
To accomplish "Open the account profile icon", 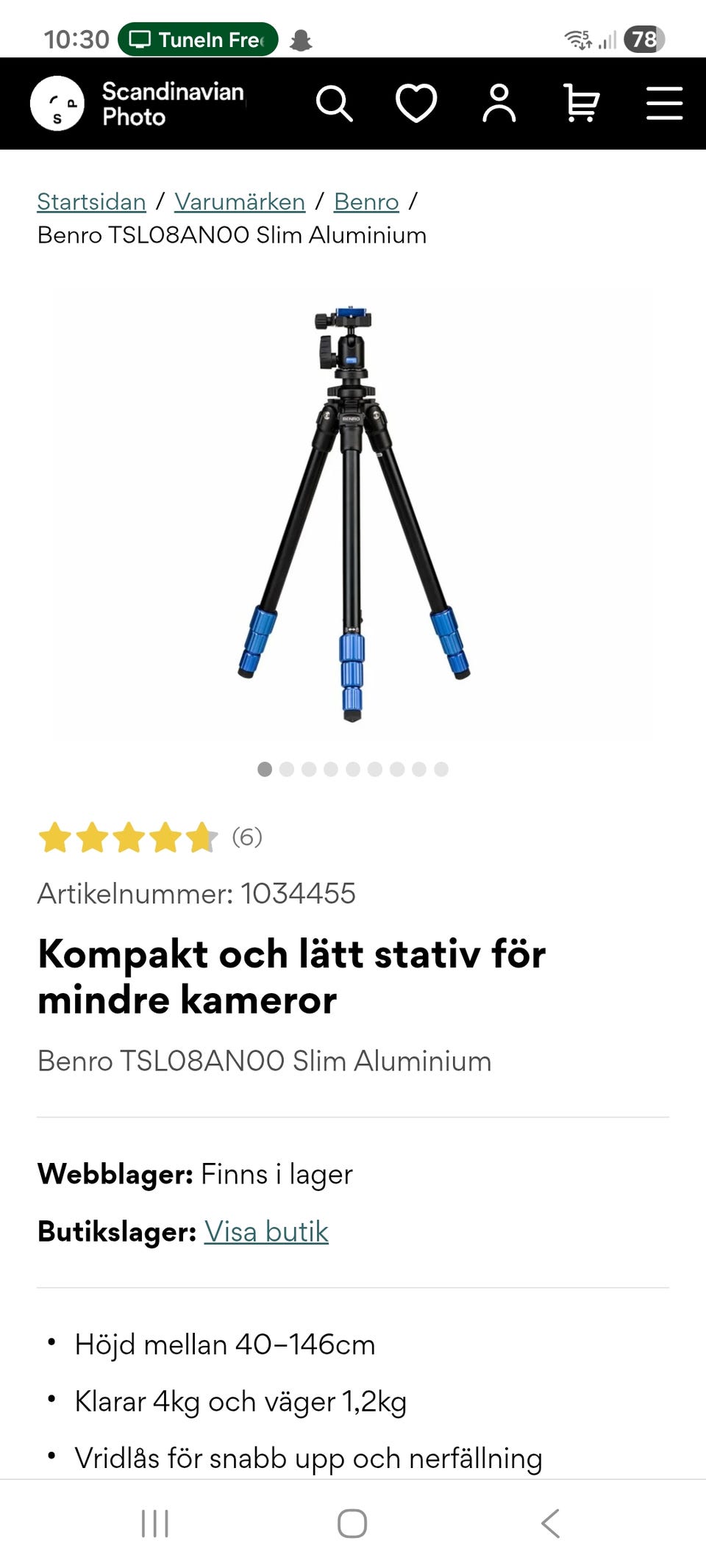I will tap(499, 104).
